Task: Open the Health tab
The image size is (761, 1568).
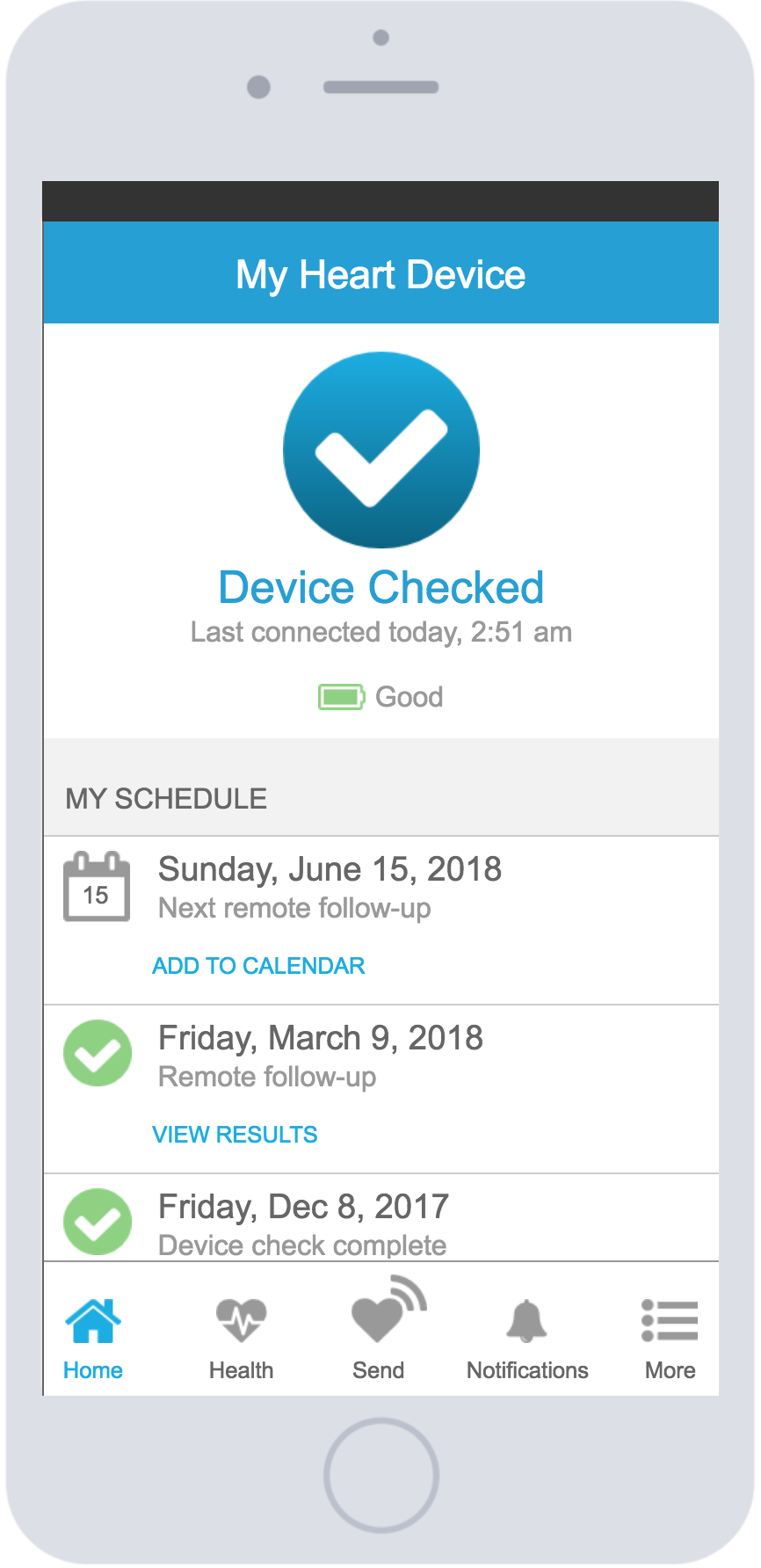Action: tap(241, 1338)
